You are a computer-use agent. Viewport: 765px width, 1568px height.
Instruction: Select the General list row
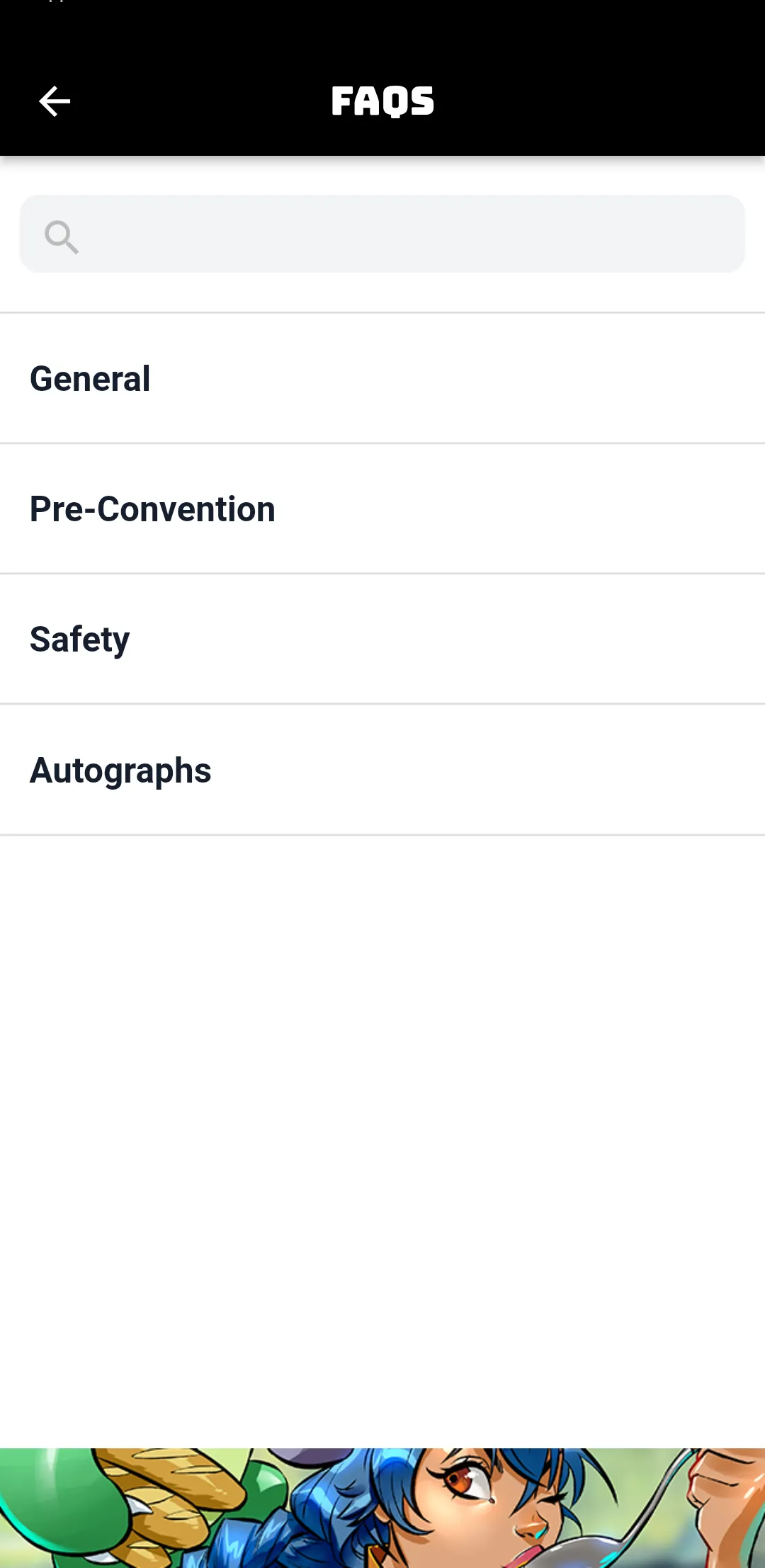tap(382, 378)
